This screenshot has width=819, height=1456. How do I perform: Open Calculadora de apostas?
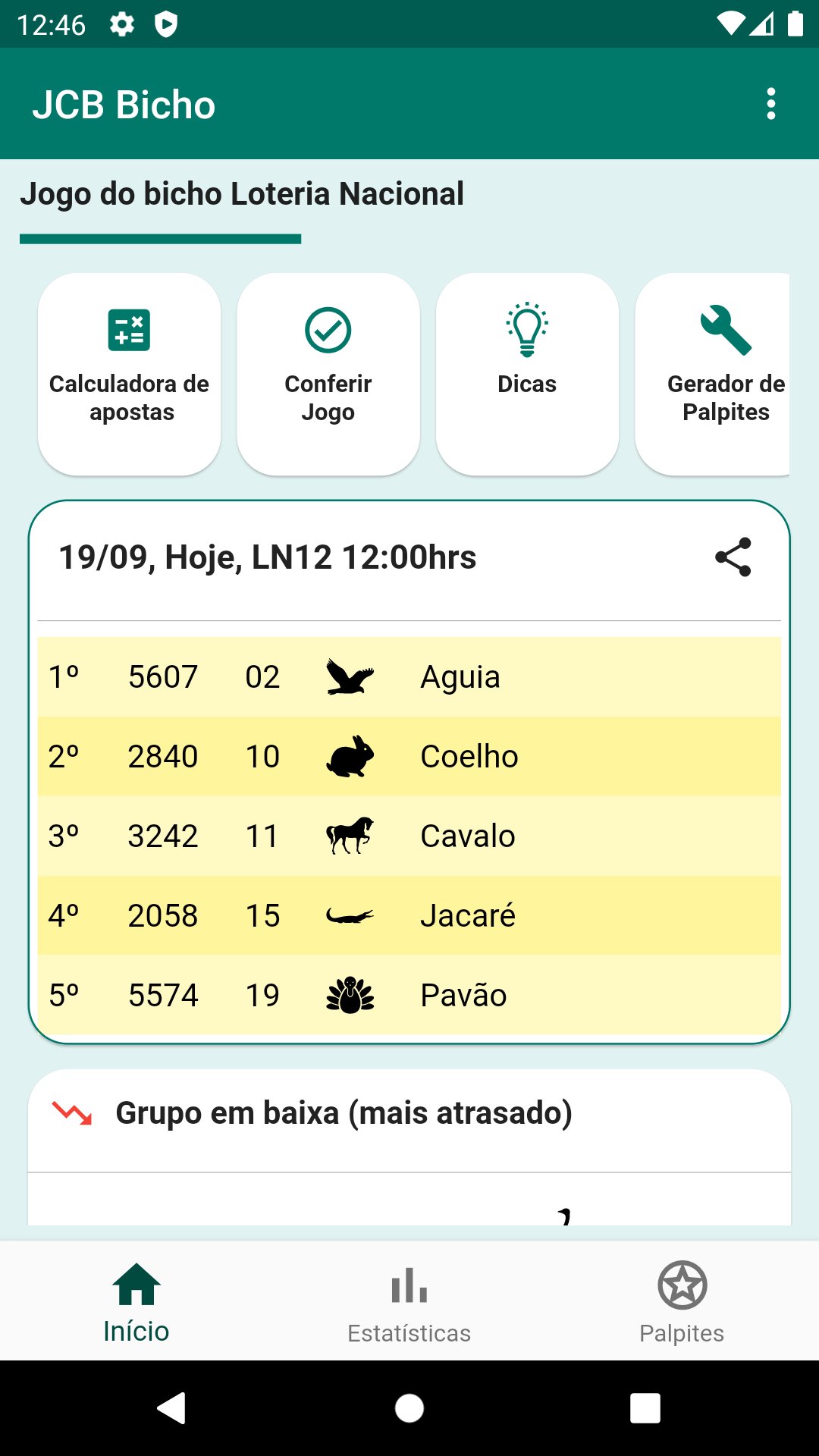(130, 374)
